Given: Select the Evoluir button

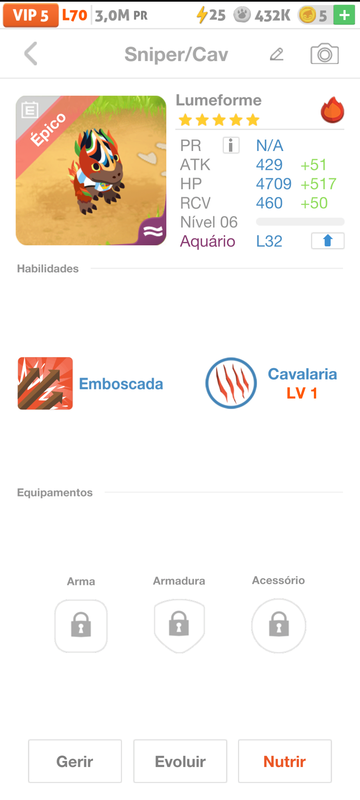Looking at the screenshot, I should (x=180, y=761).
